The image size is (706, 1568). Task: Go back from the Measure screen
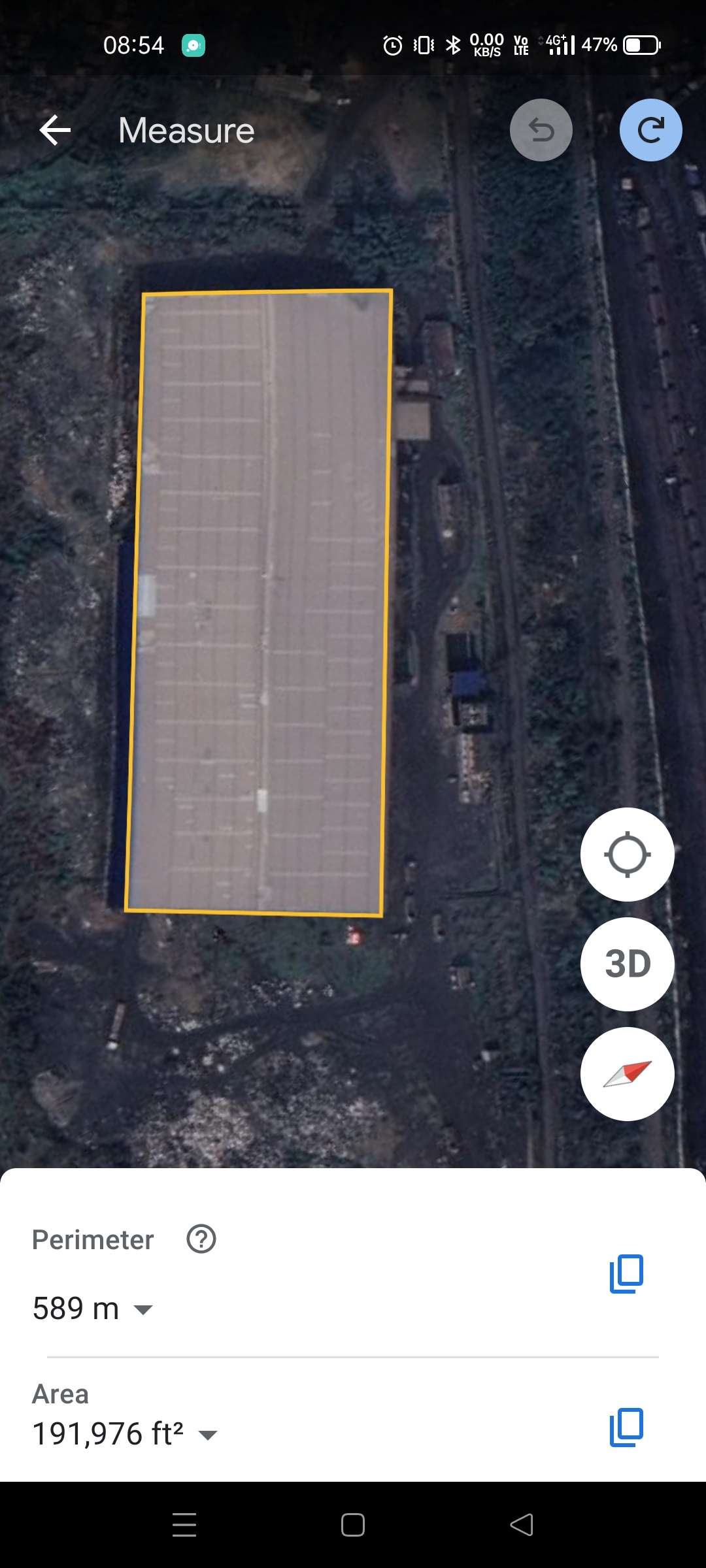(55, 130)
